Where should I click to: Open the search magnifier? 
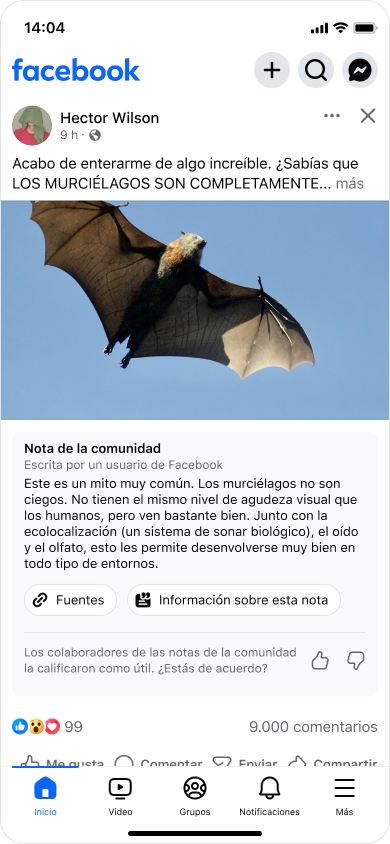pos(316,70)
